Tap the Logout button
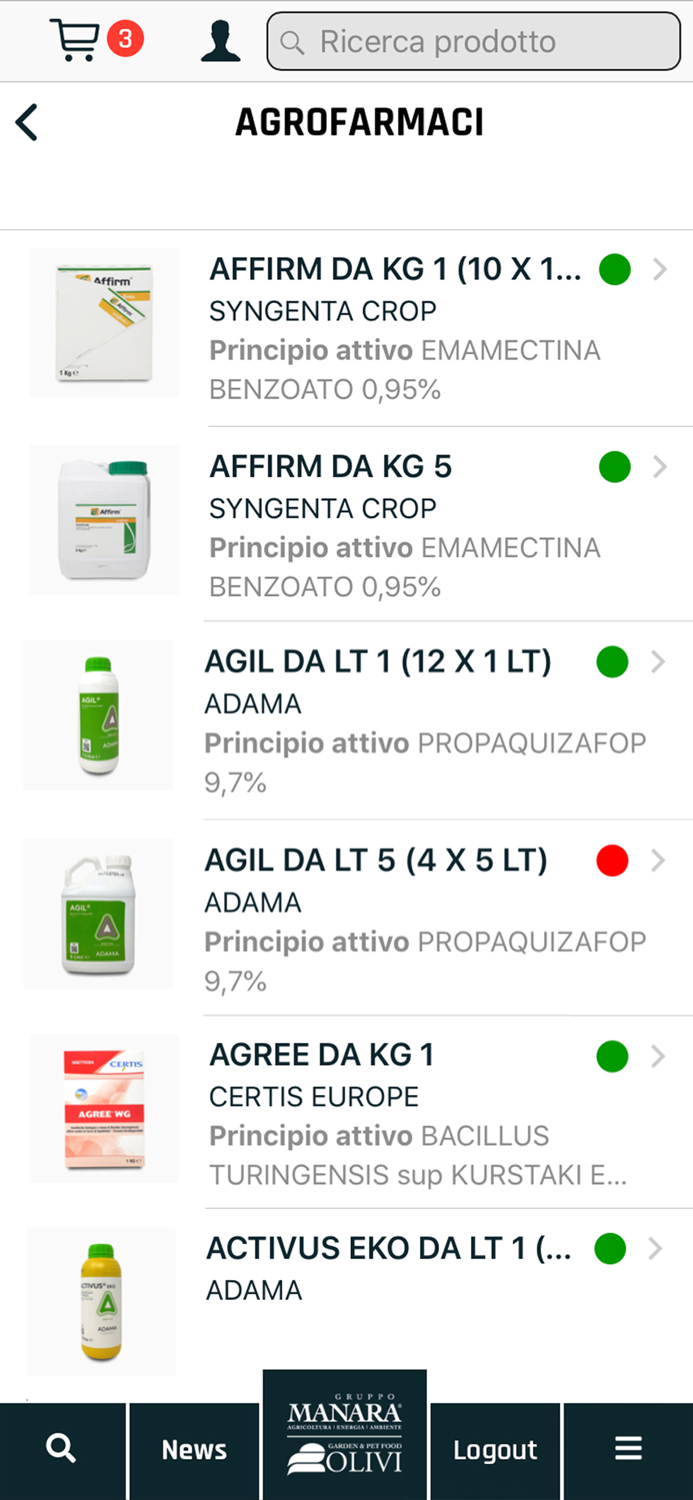Screen dimensions: 693x1500 [495, 1450]
